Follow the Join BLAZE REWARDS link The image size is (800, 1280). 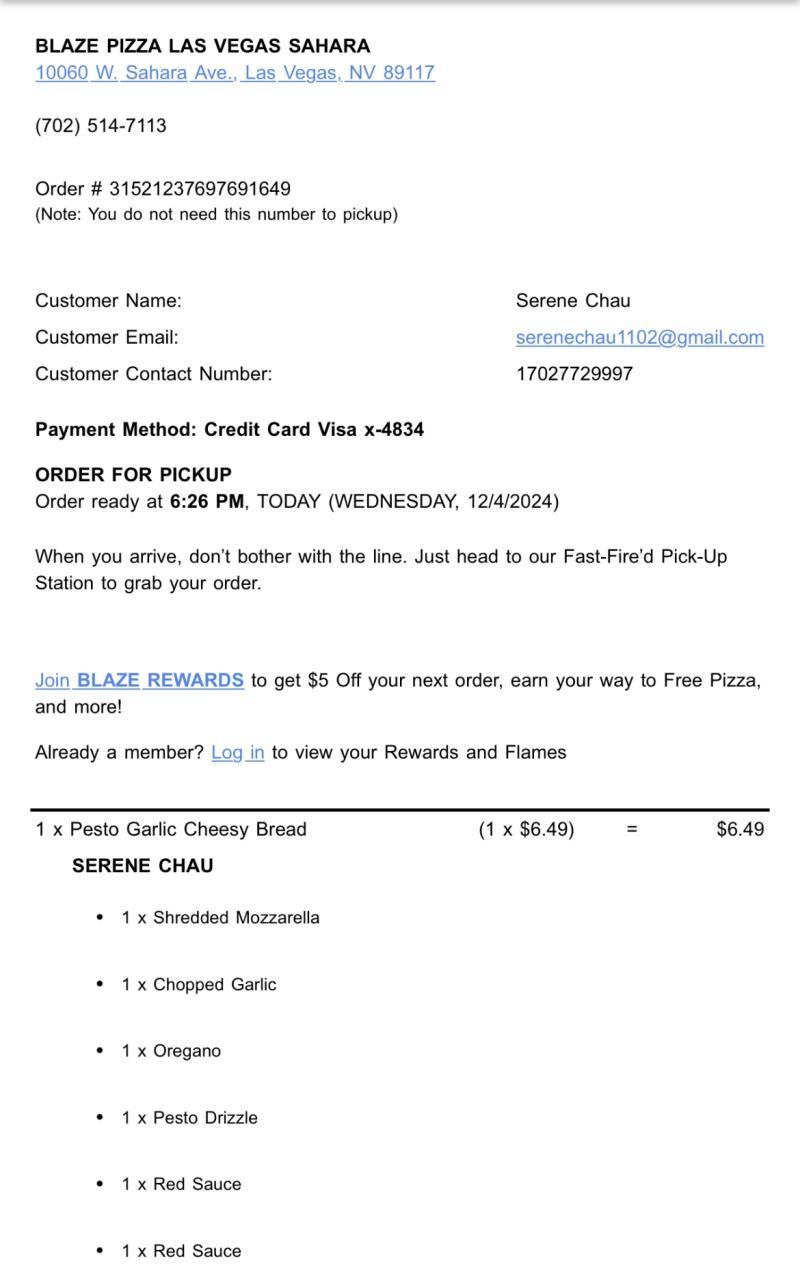pos(139,681)
